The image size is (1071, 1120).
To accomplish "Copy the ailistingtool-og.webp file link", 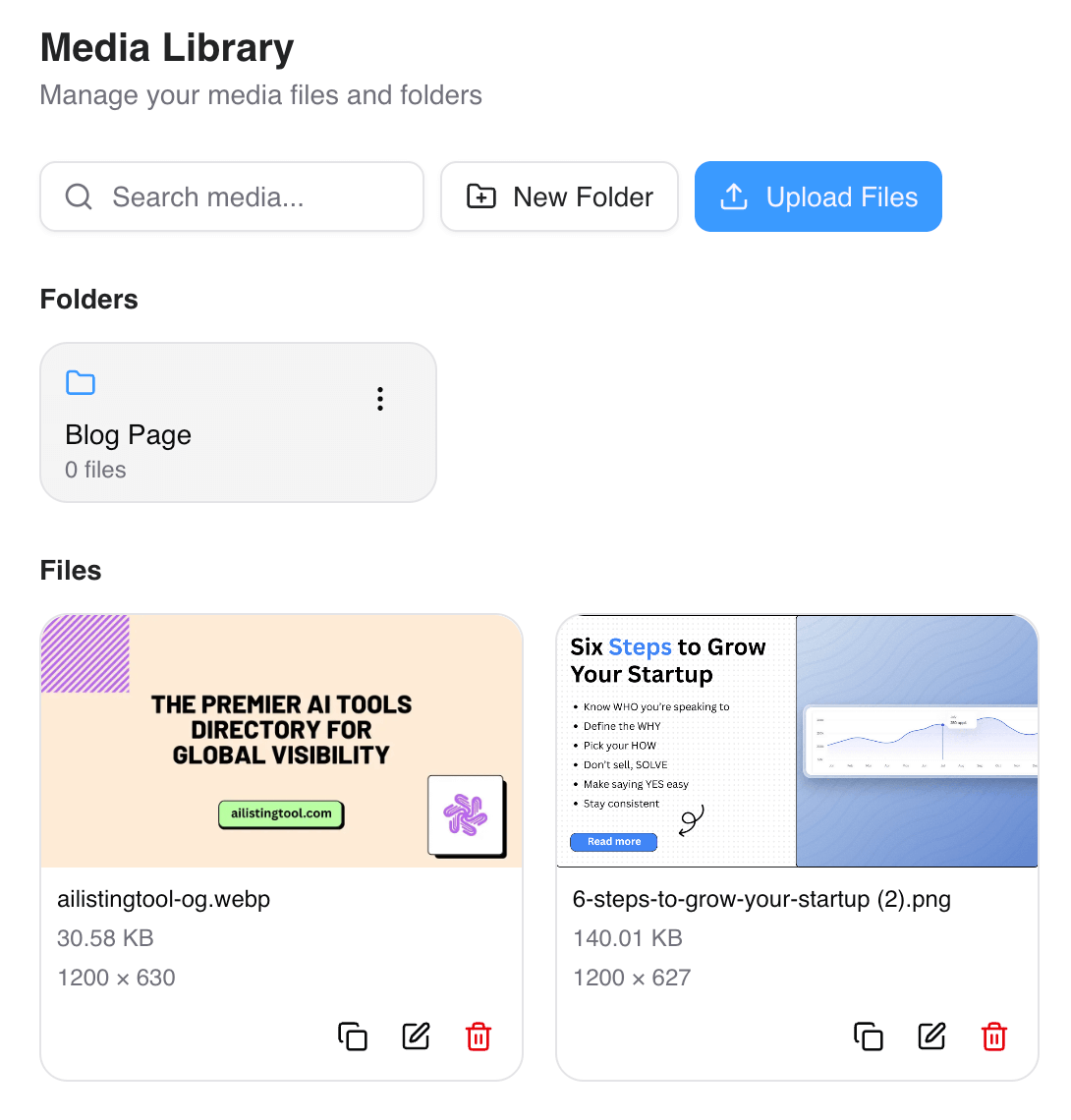I will click(353, 1036).
